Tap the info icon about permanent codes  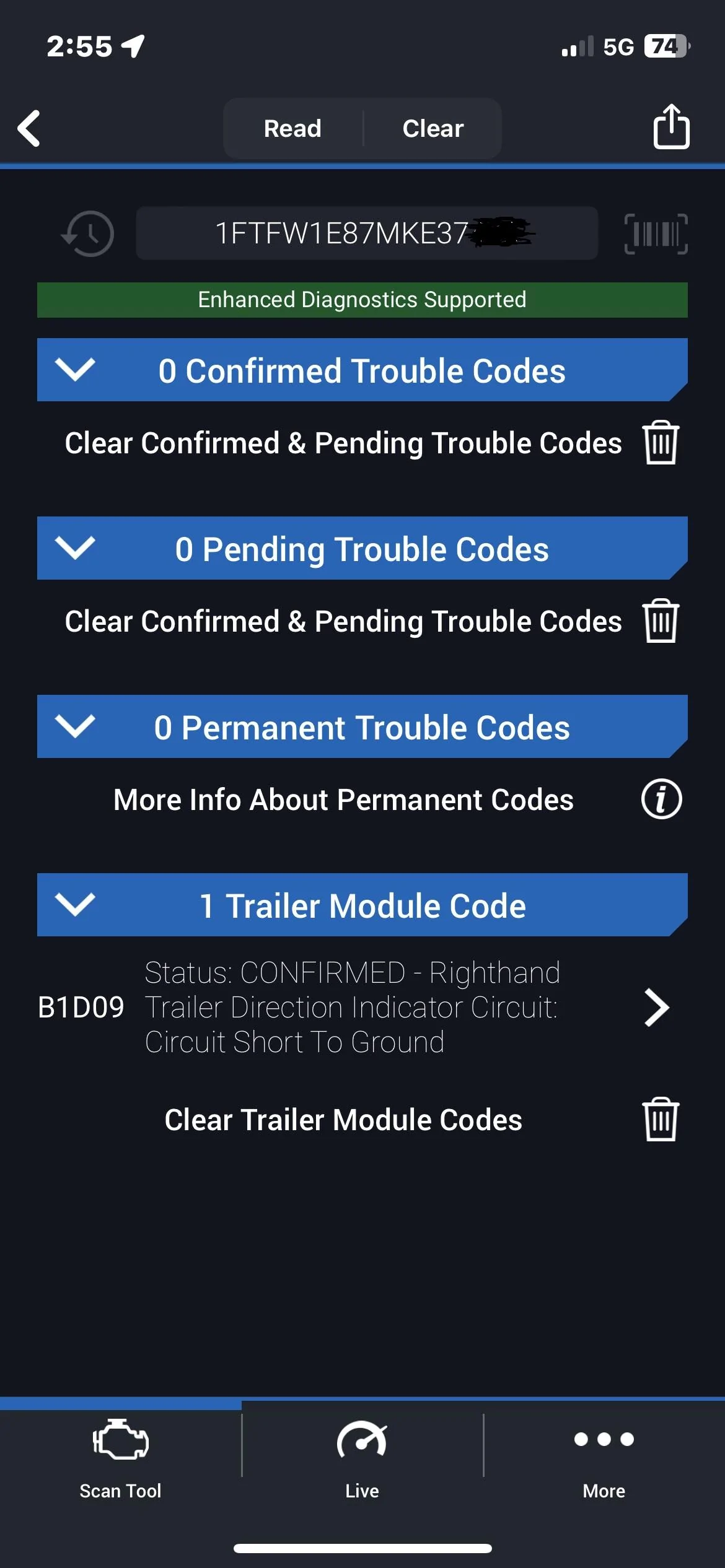pos(661,799)
